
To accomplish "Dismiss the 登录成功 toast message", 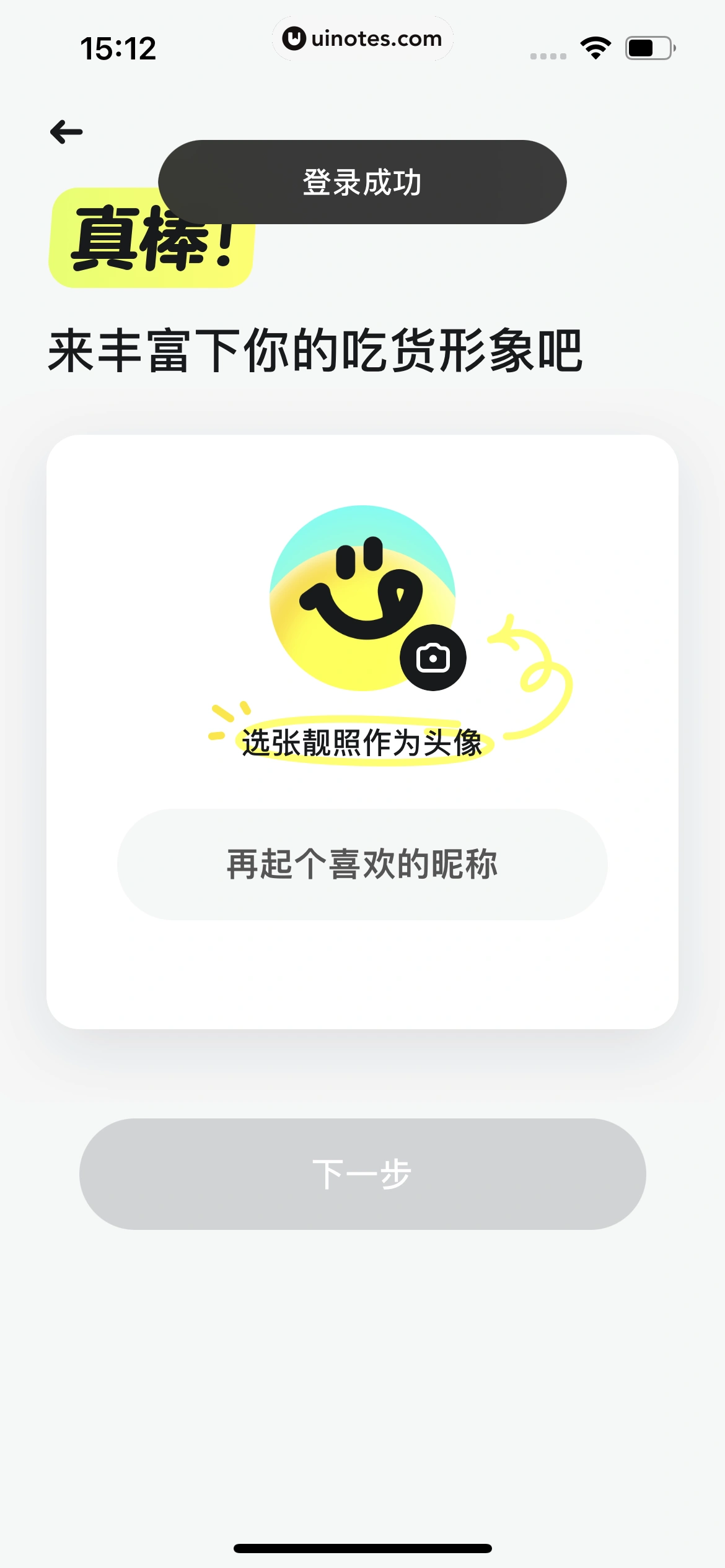I will (362, 182).
